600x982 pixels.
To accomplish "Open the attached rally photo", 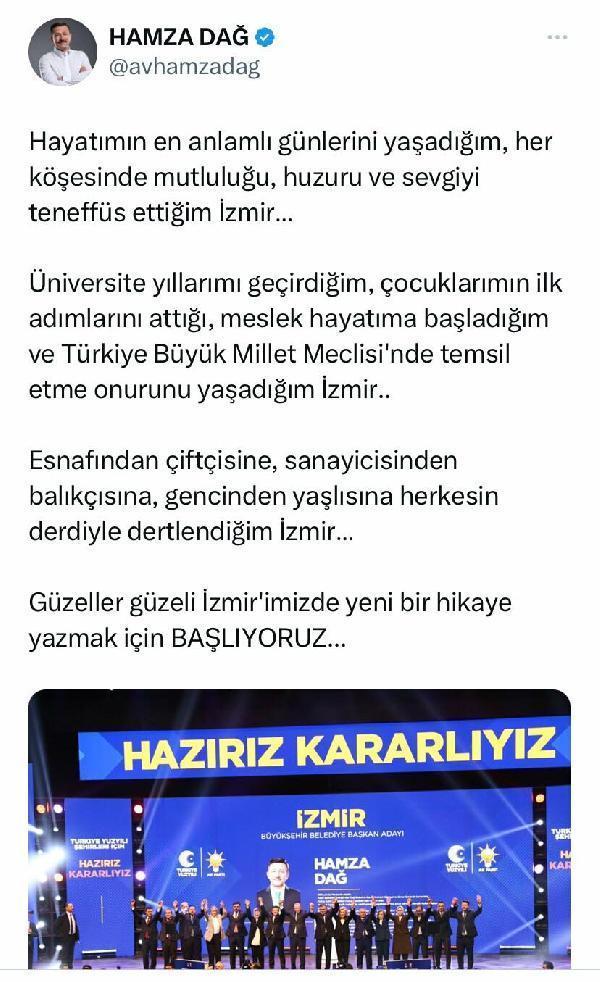I will point(299,828).
